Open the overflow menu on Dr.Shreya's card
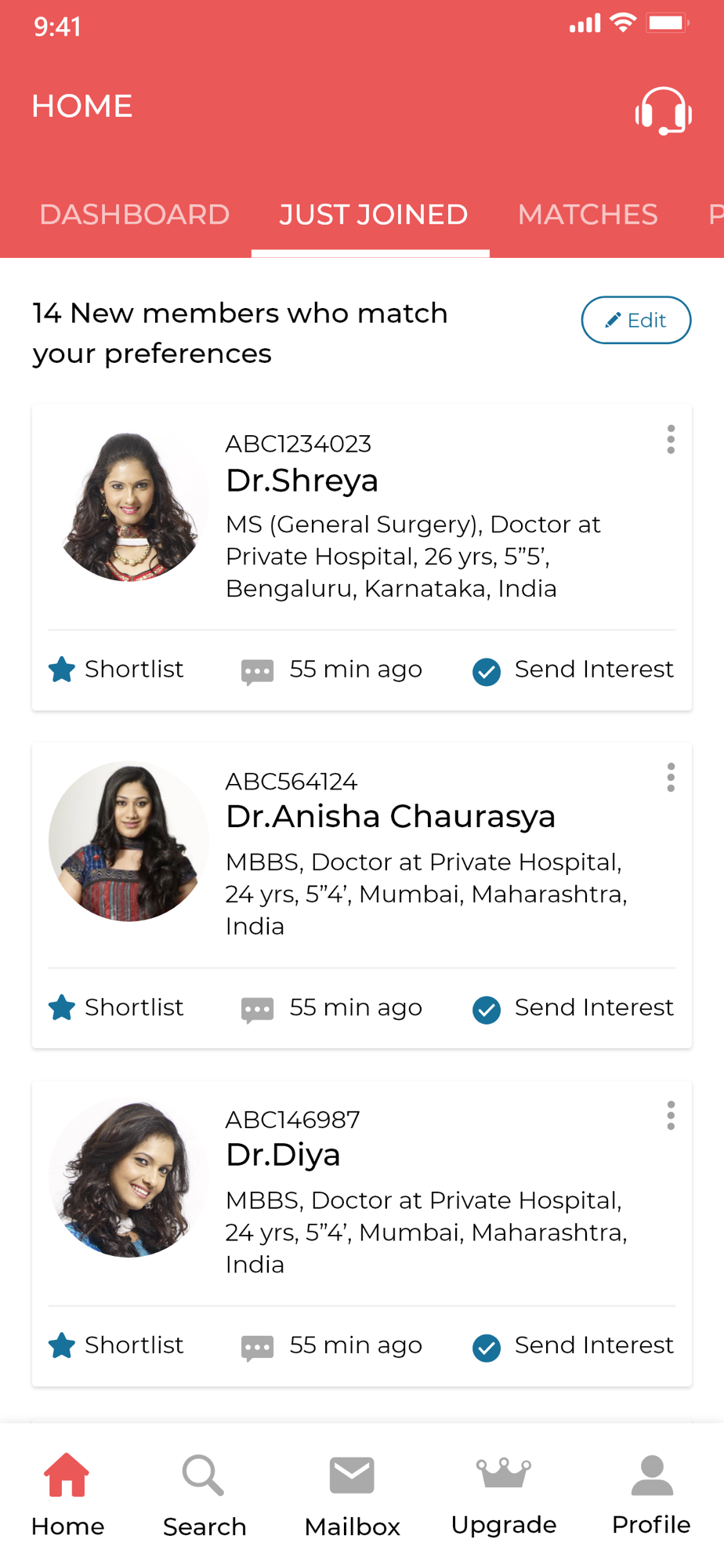The width and height of the screenshot is (724, 1568). (671, 440)
